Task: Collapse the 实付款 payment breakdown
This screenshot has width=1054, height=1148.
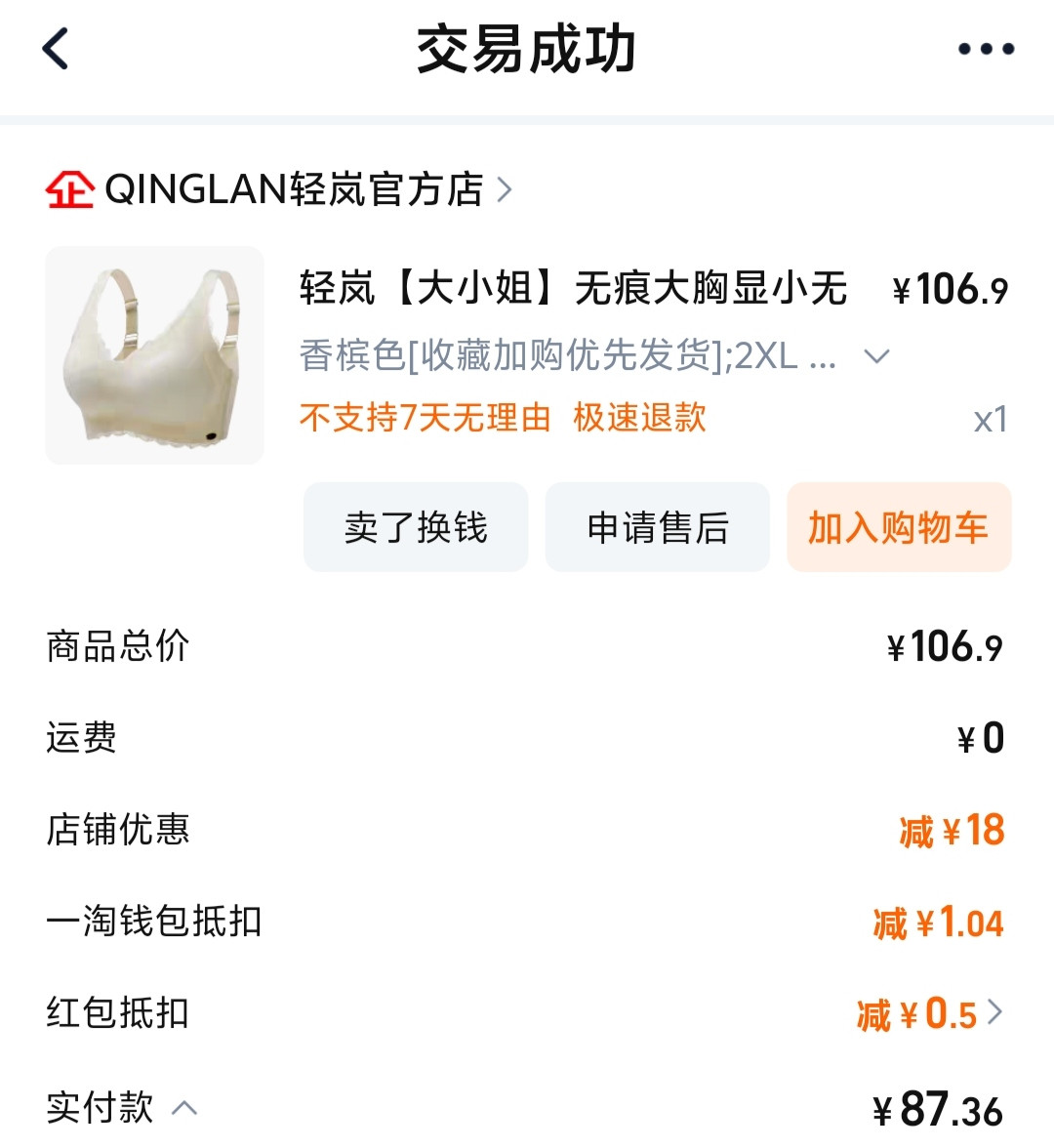Action: tap(184, 1108)
